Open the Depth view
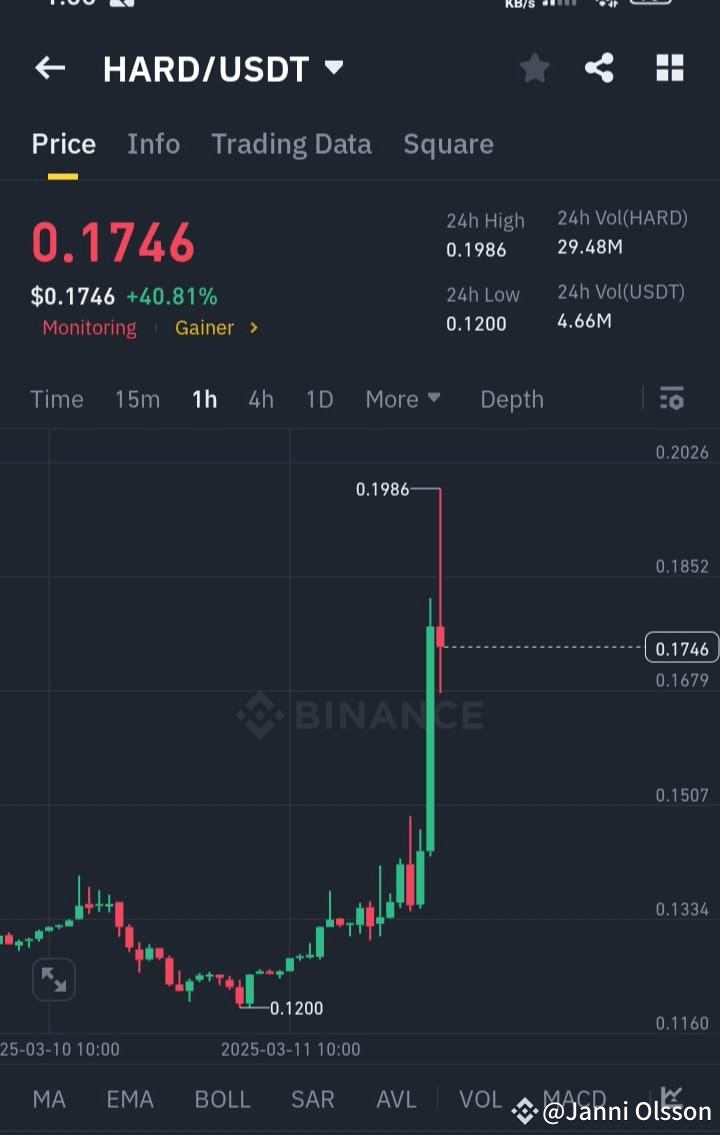 coord(511,399)
